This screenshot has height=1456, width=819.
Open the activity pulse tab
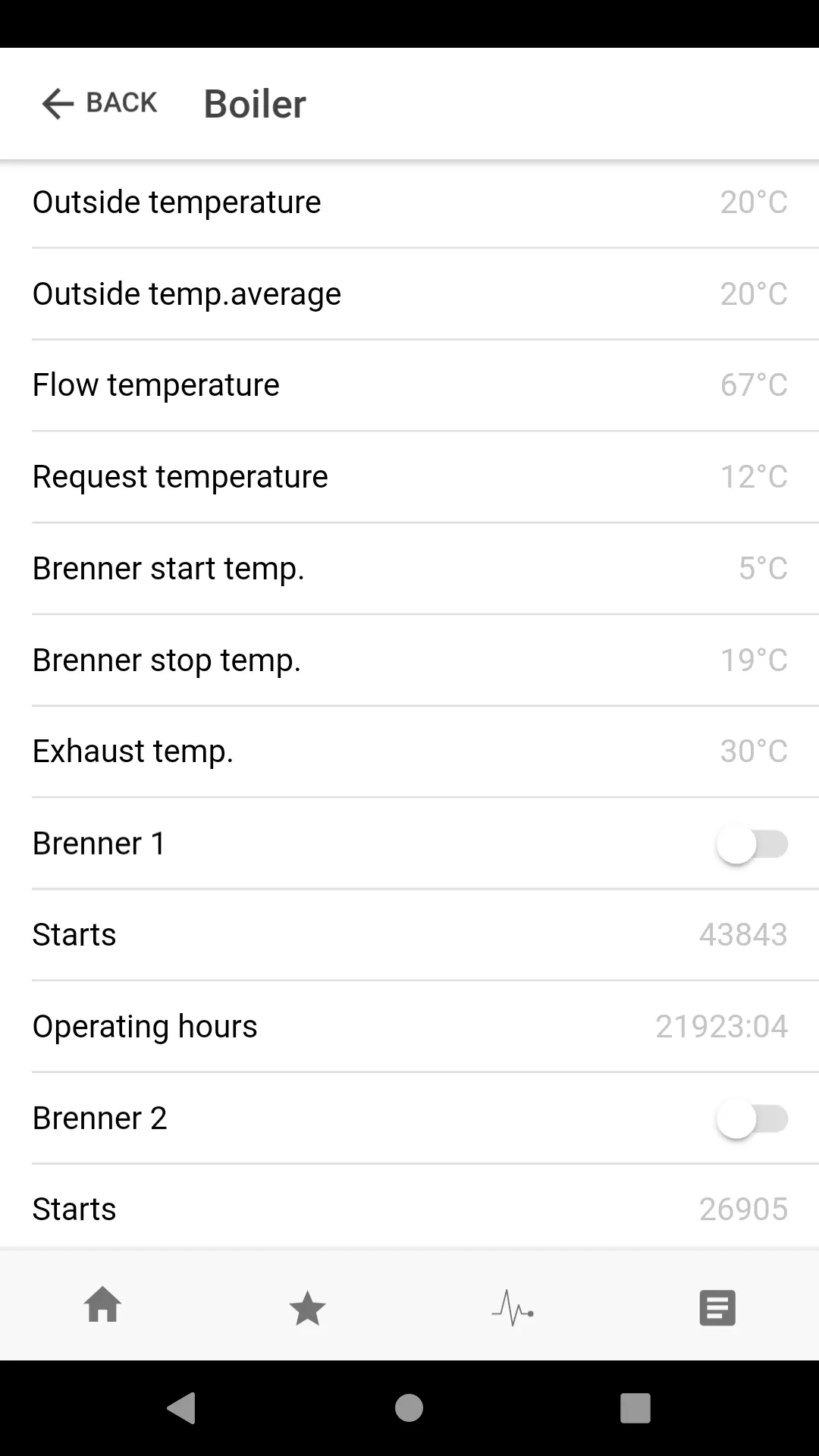(513, 1308)
